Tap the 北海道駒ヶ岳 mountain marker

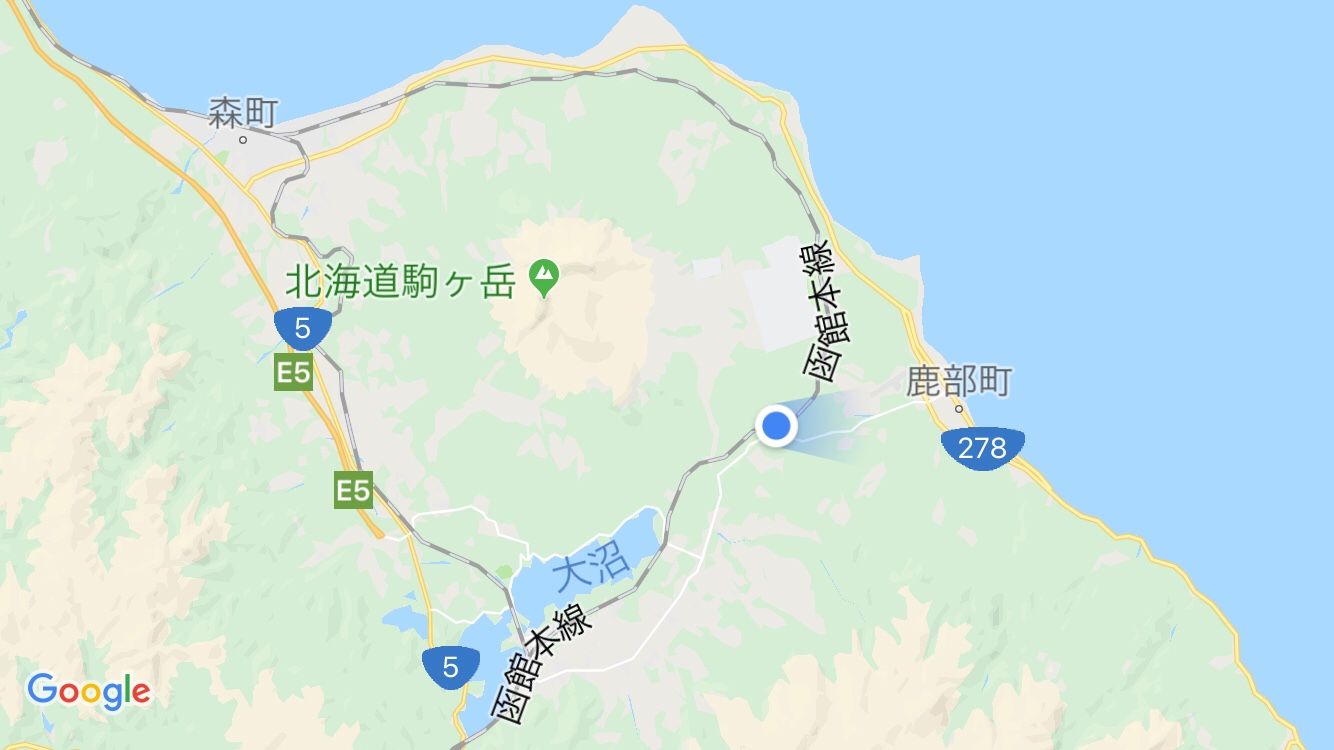pos(544,277)
